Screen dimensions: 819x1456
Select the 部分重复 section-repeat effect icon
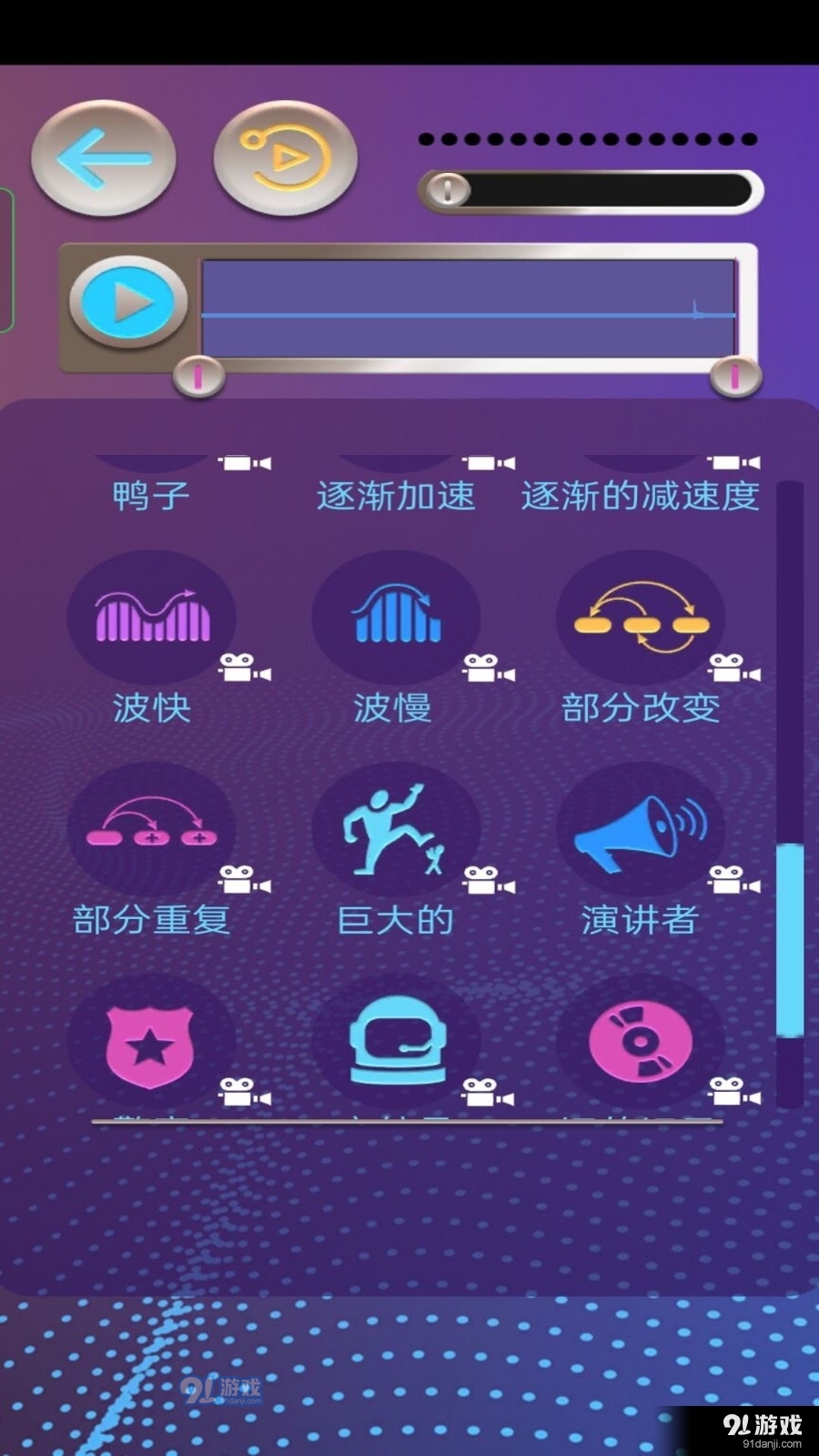tap(151, 828)
